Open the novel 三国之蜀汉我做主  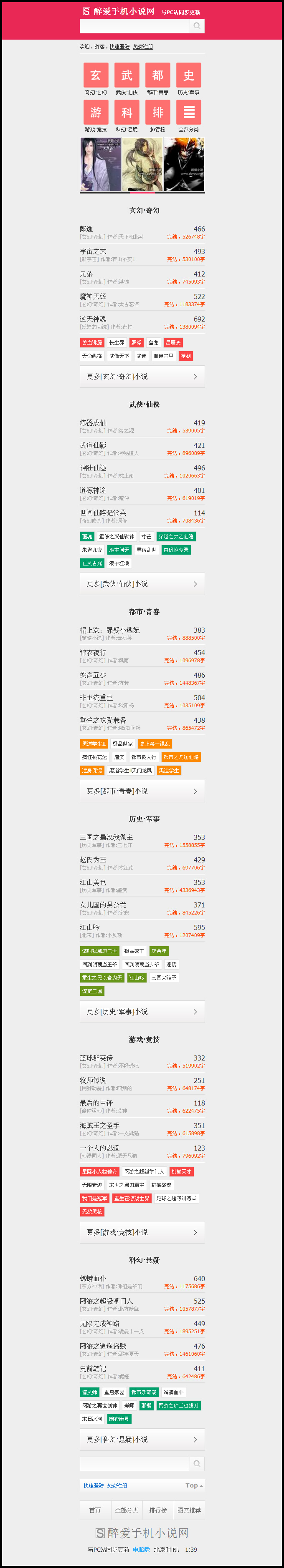(106, 837)
